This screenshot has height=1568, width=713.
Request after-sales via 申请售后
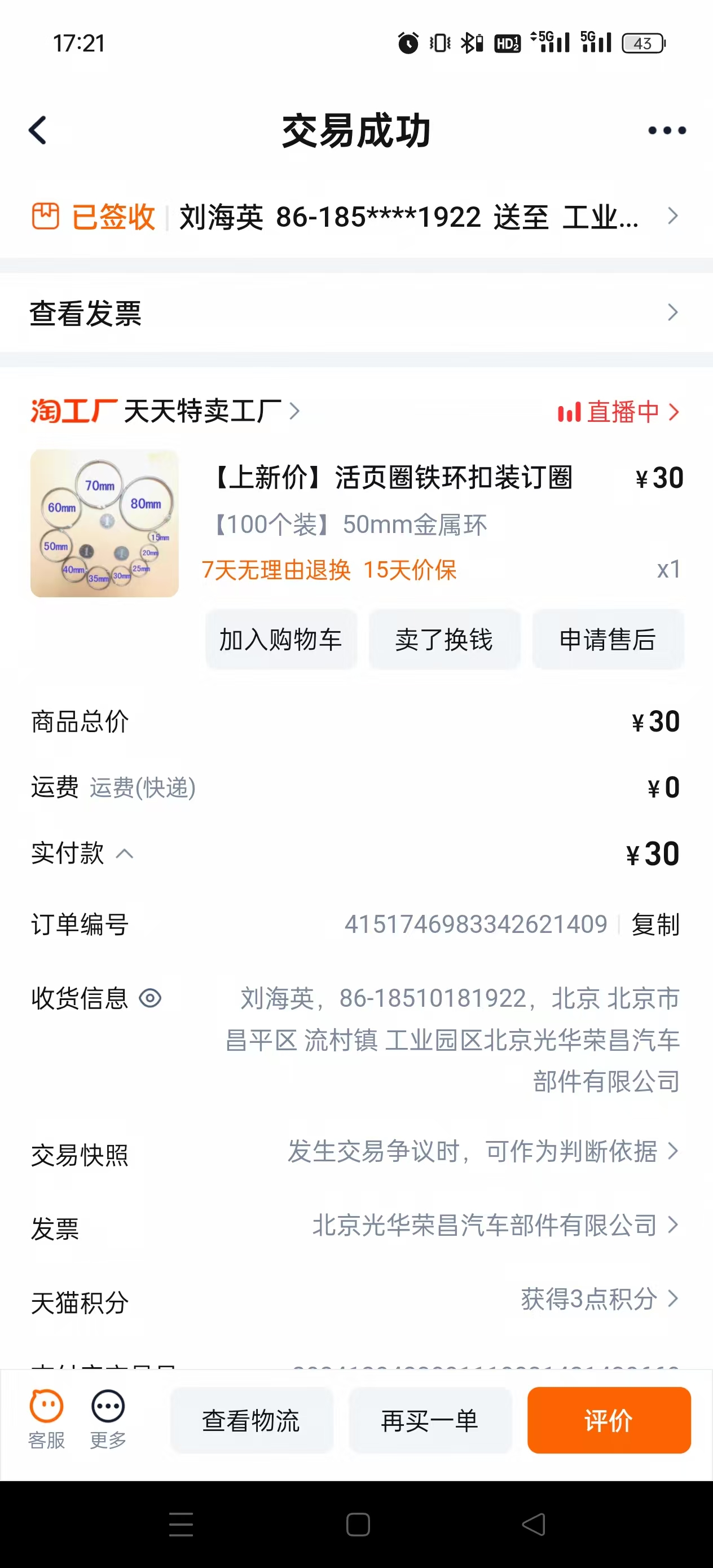pos(608,640)
